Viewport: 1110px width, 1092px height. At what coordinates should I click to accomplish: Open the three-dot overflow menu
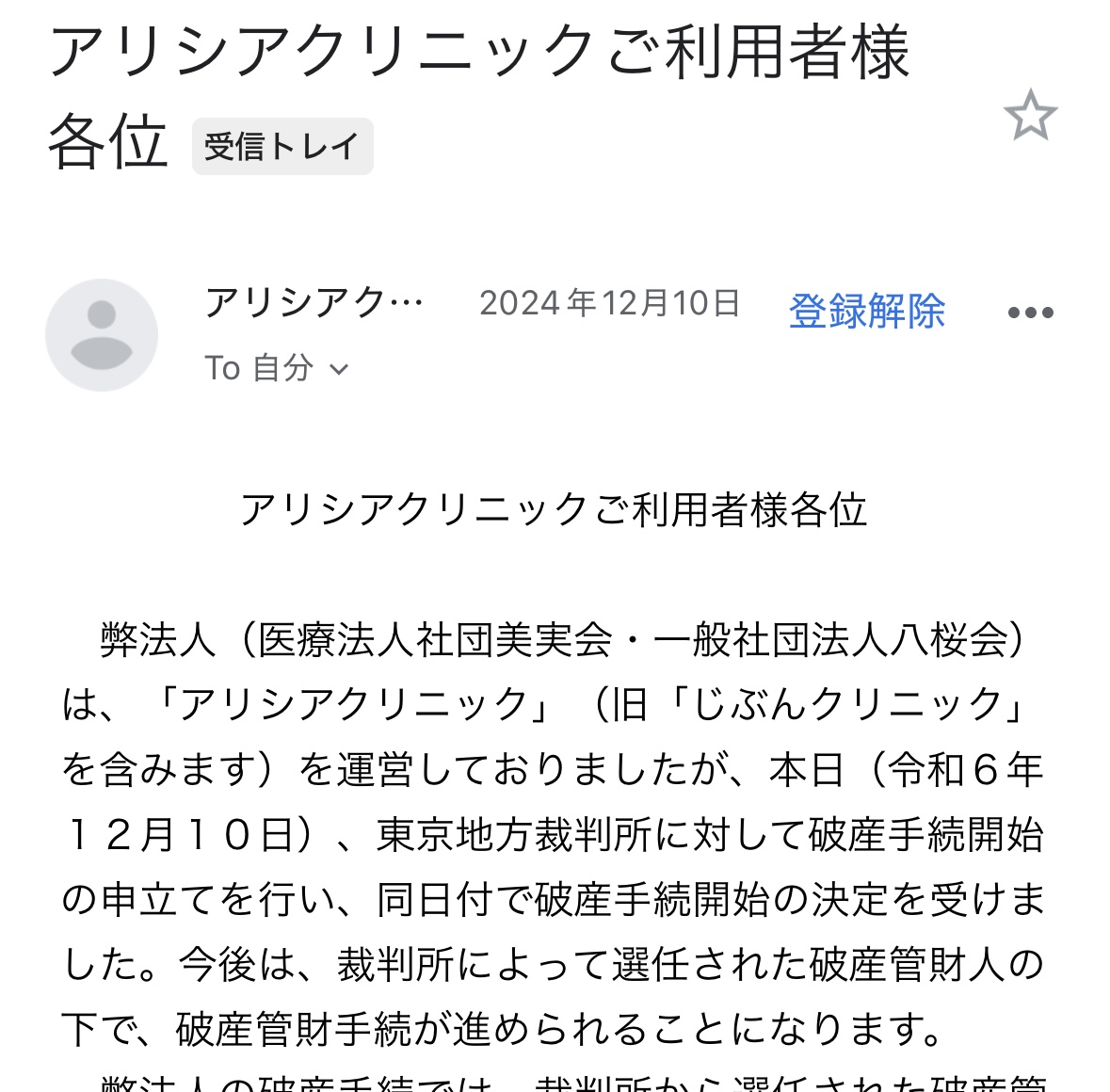[x=1030, y=313]
